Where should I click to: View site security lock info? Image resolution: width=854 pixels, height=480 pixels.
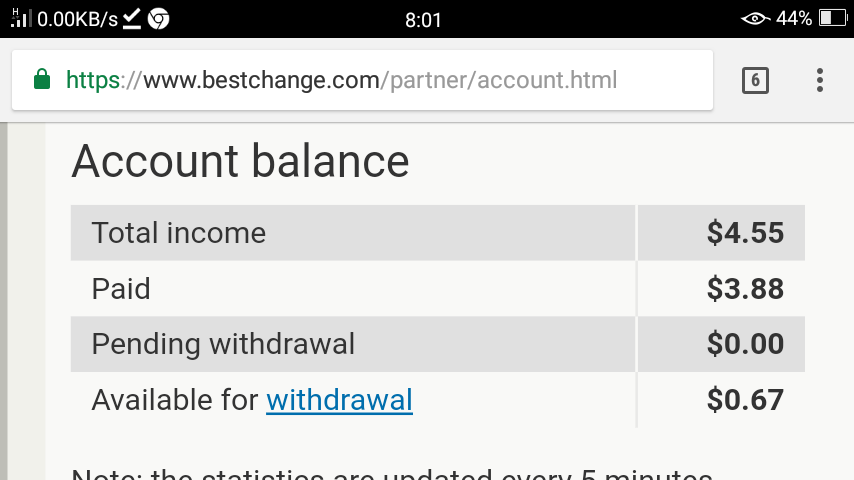42,80
